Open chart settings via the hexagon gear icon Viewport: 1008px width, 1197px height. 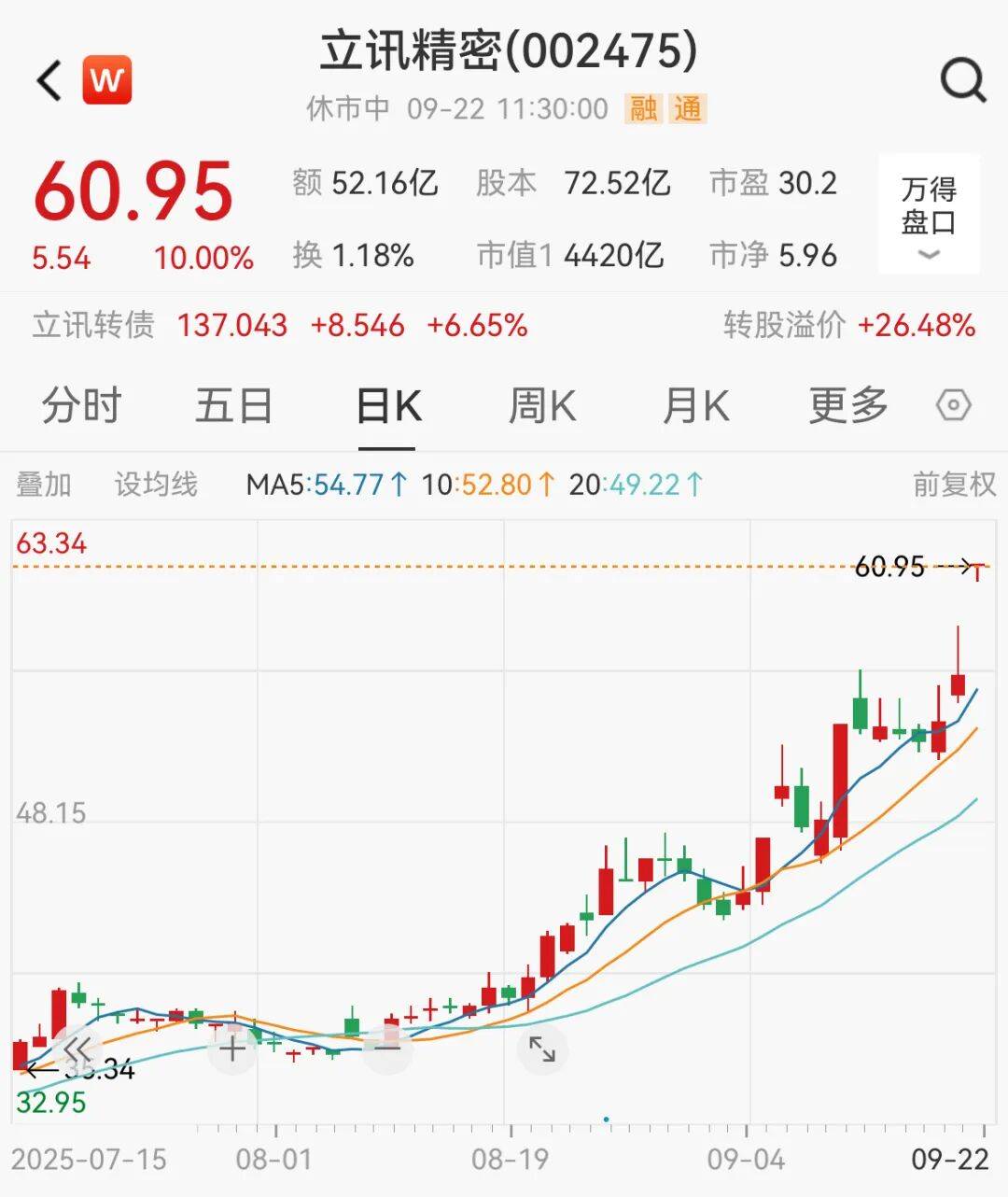954,405
